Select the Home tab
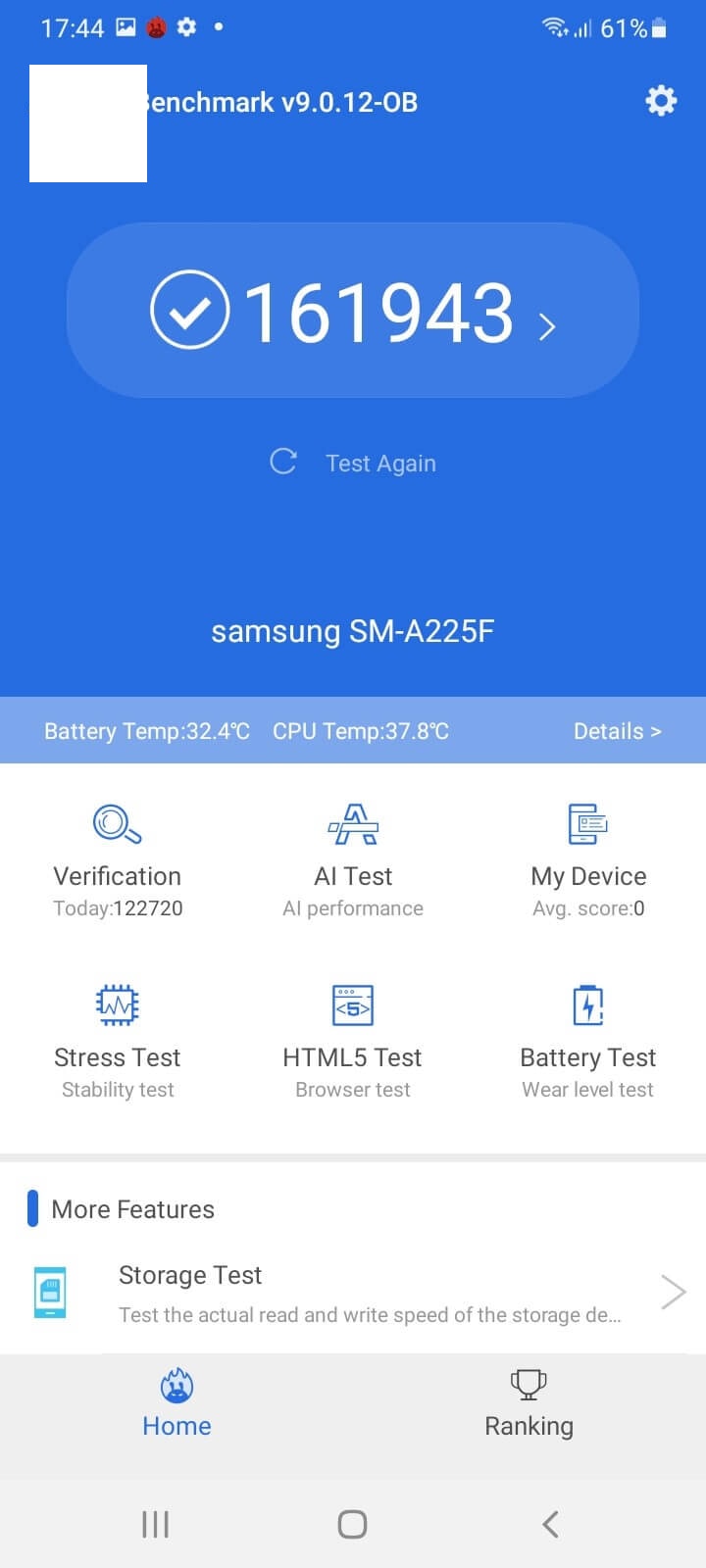This screenshot has height=1568, width=706. tap(176, 1403)
